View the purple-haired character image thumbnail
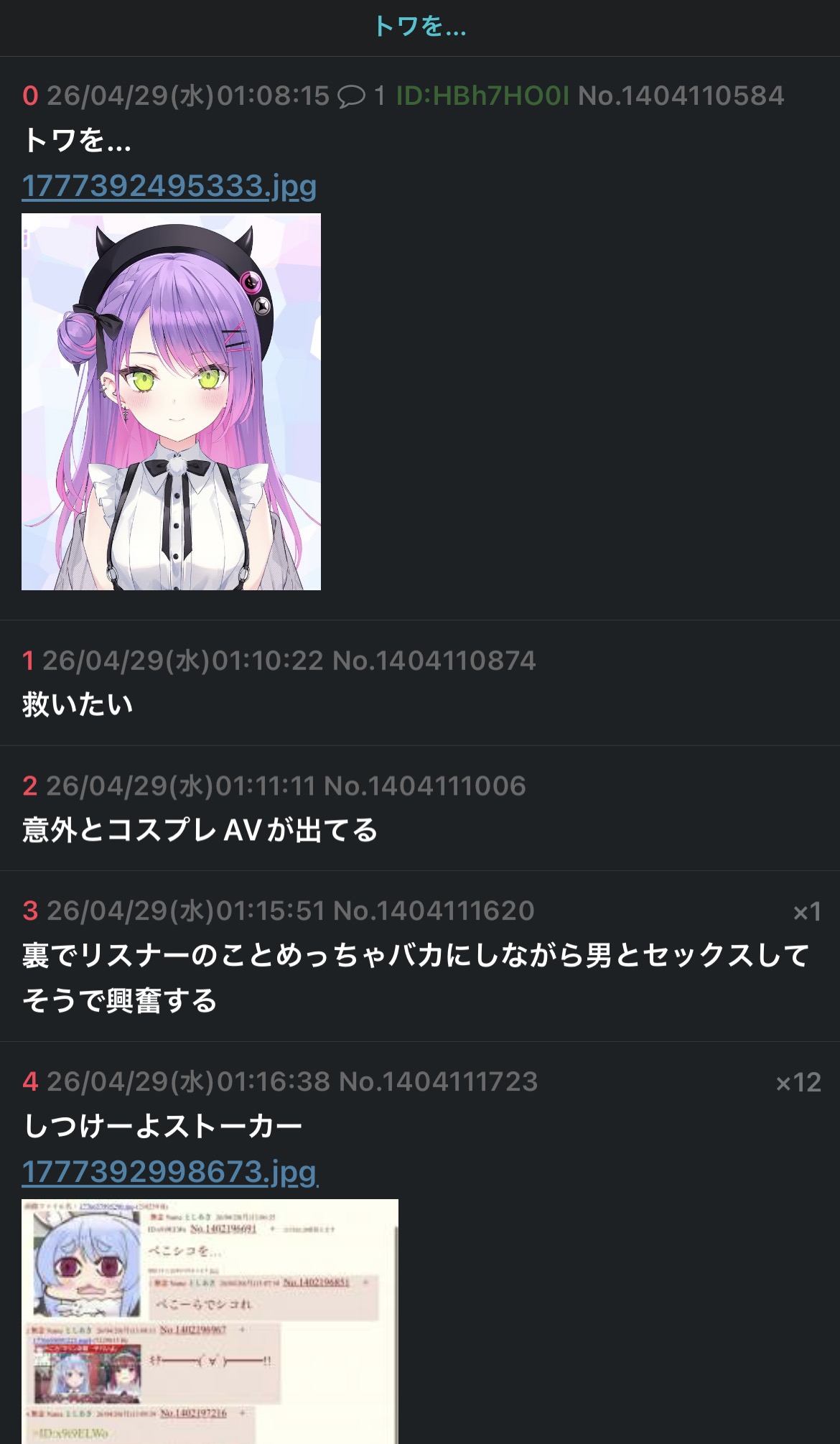Viewport: 840px width, 1444px height. pos(171,401)
